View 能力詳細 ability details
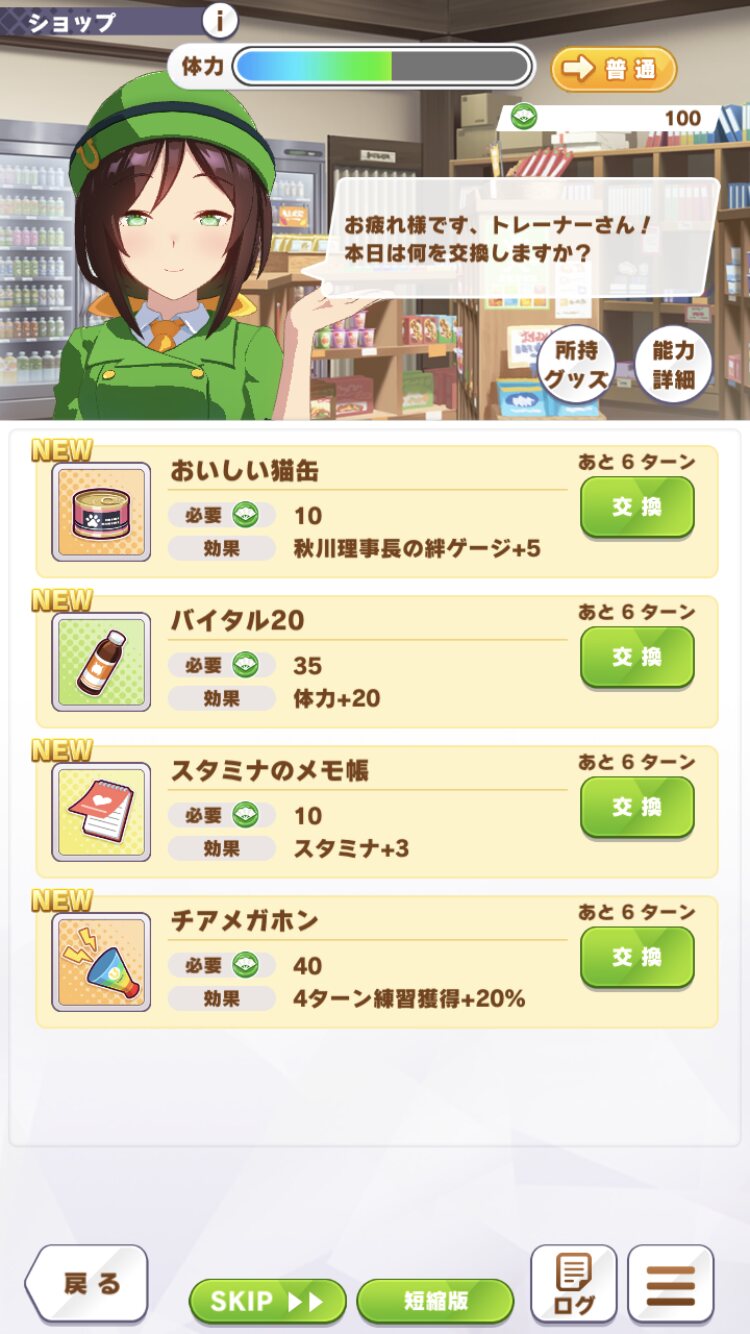 coord(673,366)
